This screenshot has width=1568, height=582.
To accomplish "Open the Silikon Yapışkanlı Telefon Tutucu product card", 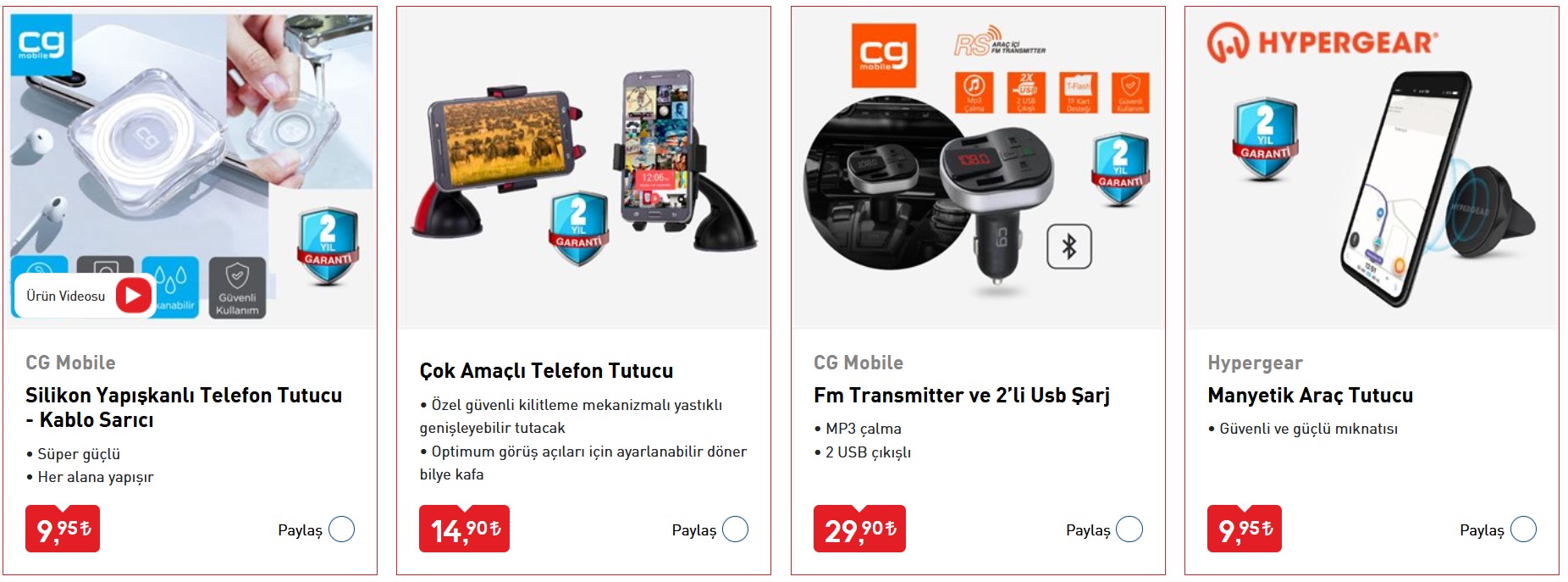I will pos(183,407).
